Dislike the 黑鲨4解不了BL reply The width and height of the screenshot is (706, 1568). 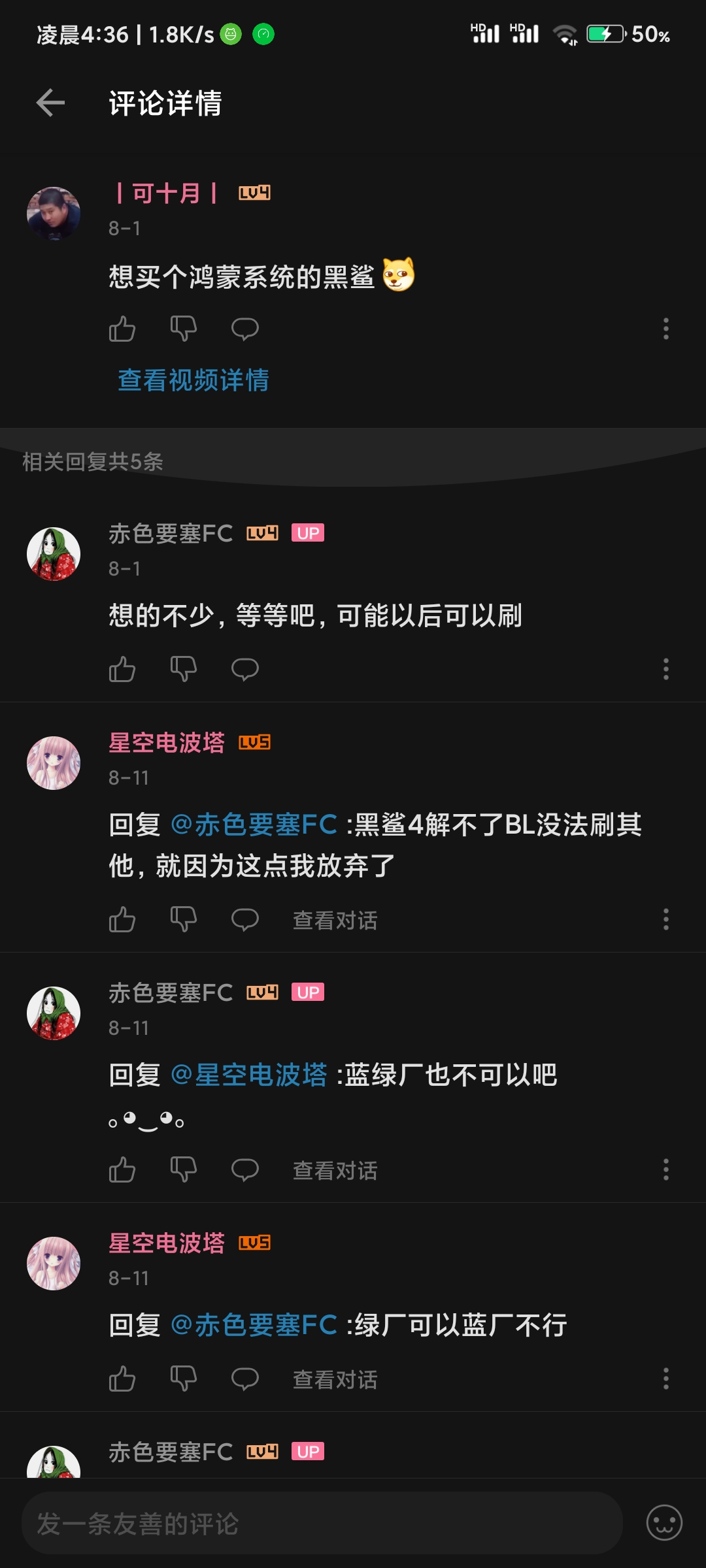pos(184,919)
